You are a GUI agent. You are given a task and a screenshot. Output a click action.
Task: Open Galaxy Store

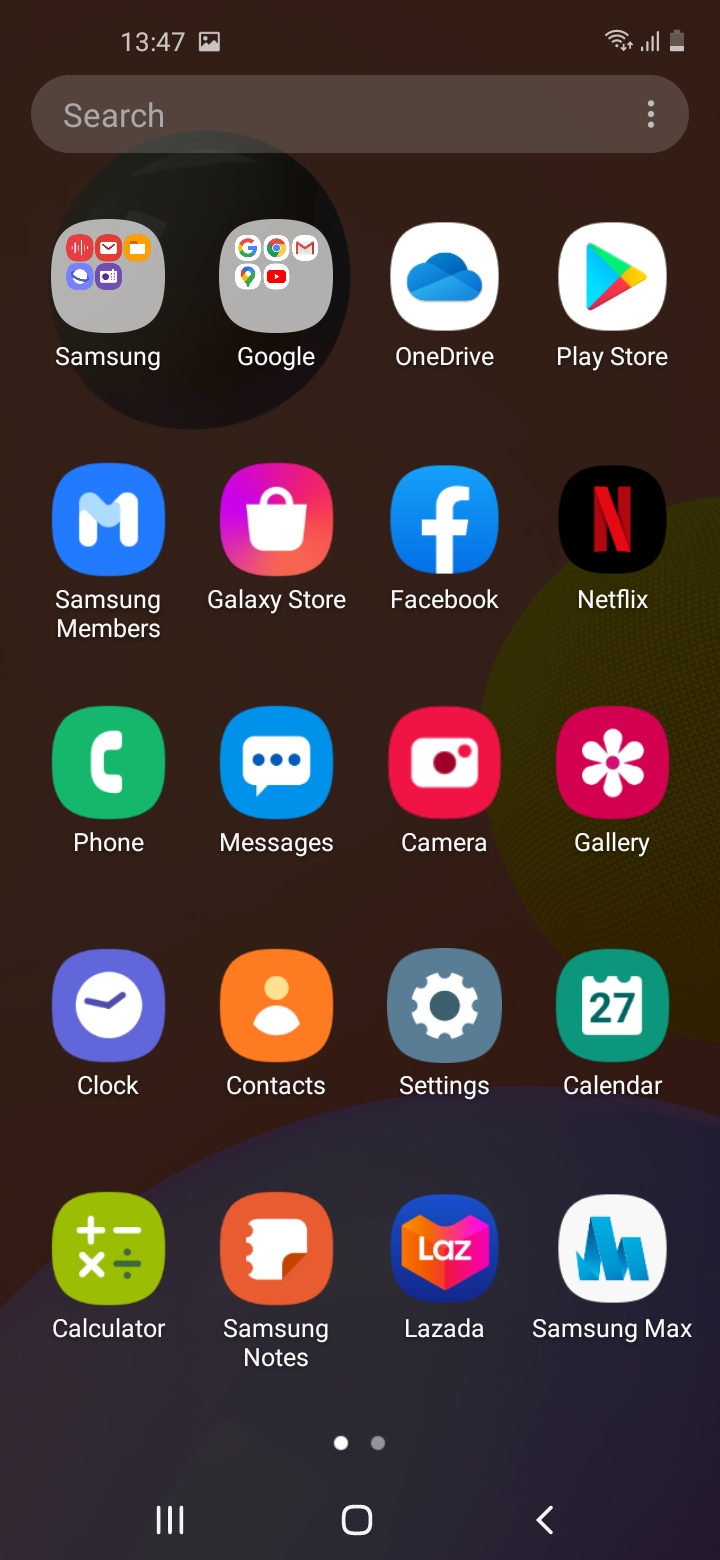[x=276, y=520]
